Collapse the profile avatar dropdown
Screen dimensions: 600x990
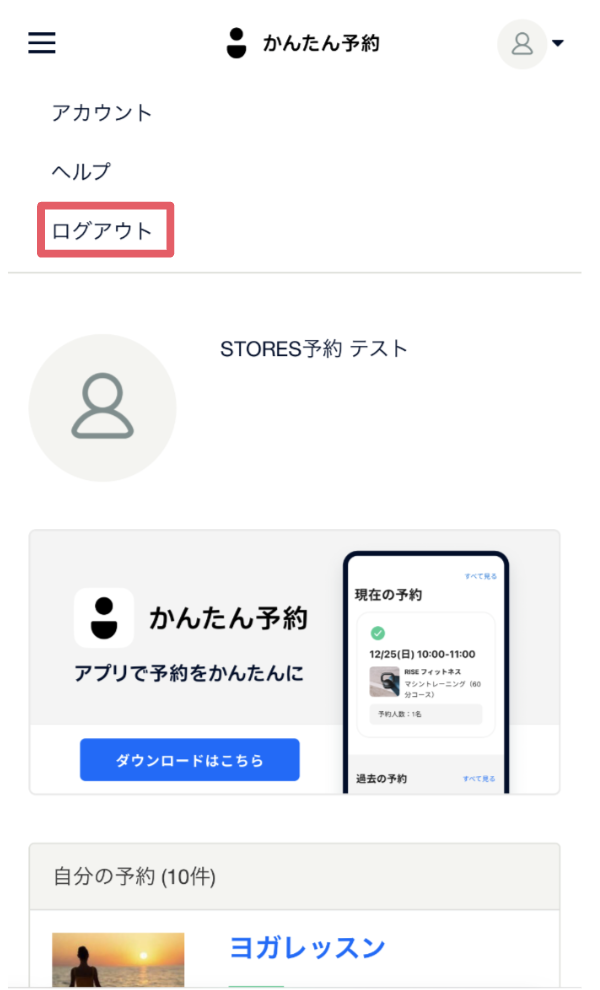(532, 43)
